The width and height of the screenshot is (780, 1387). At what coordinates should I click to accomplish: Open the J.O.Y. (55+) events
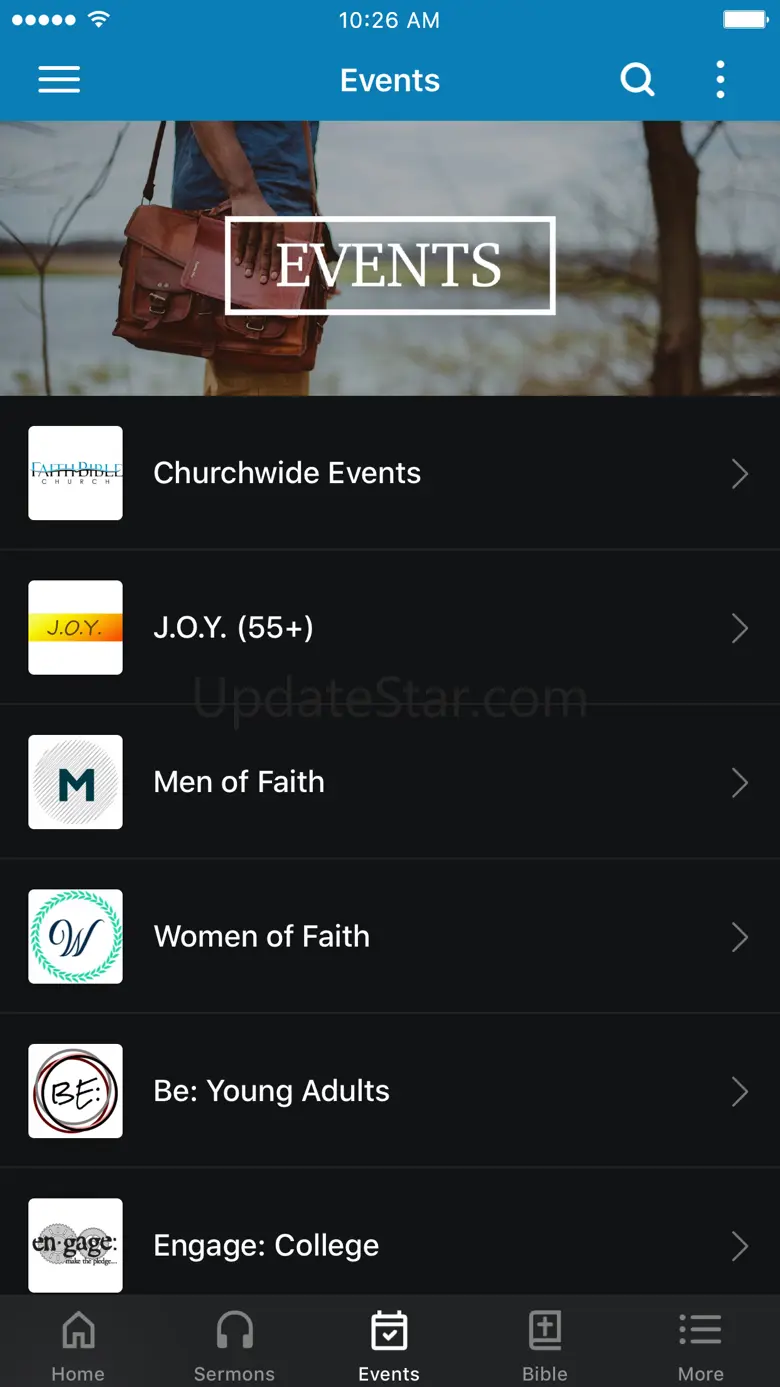point(389,628)
